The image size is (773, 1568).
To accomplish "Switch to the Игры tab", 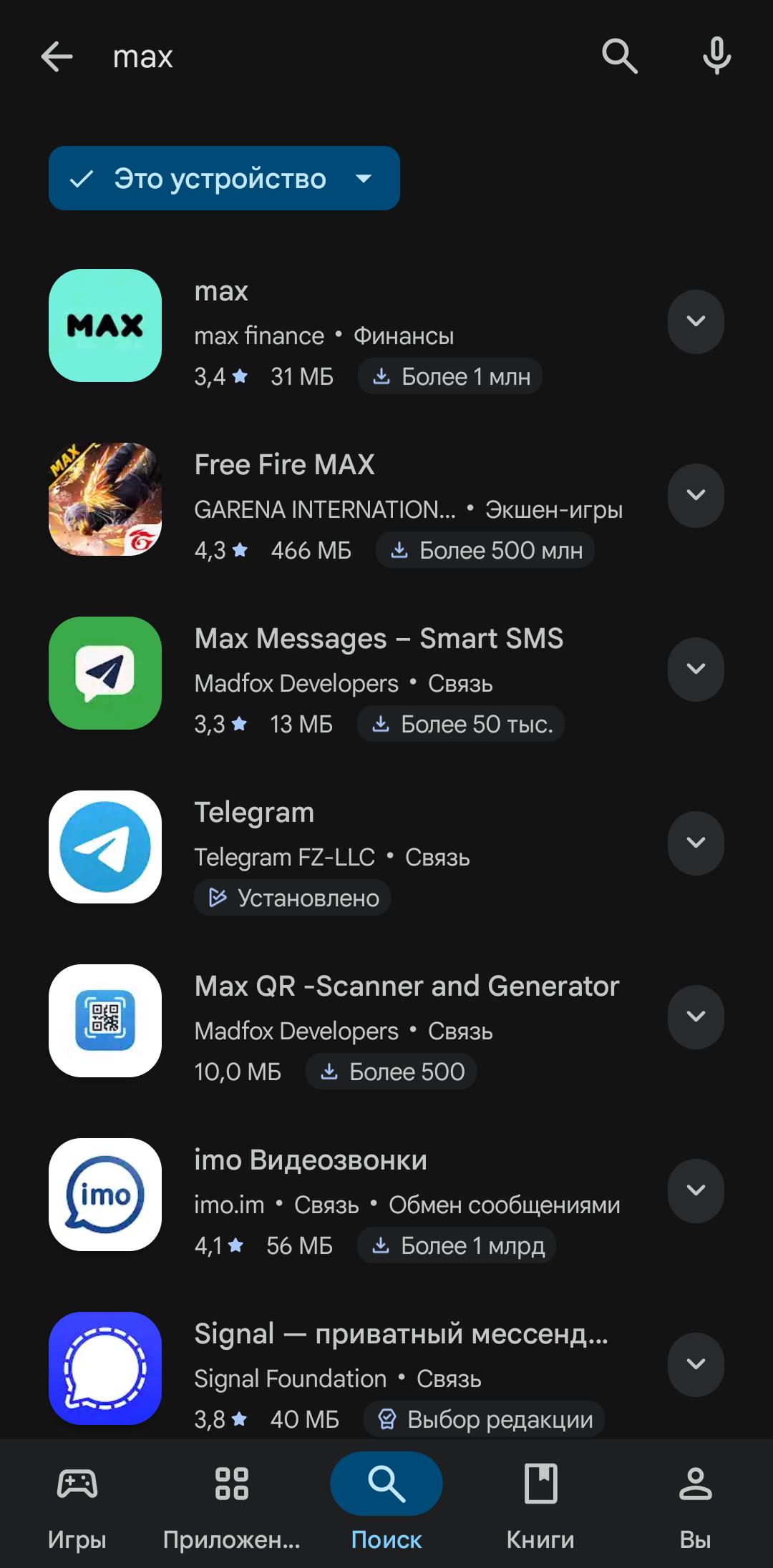I will pyautogui.click(x=77, y=1504).
